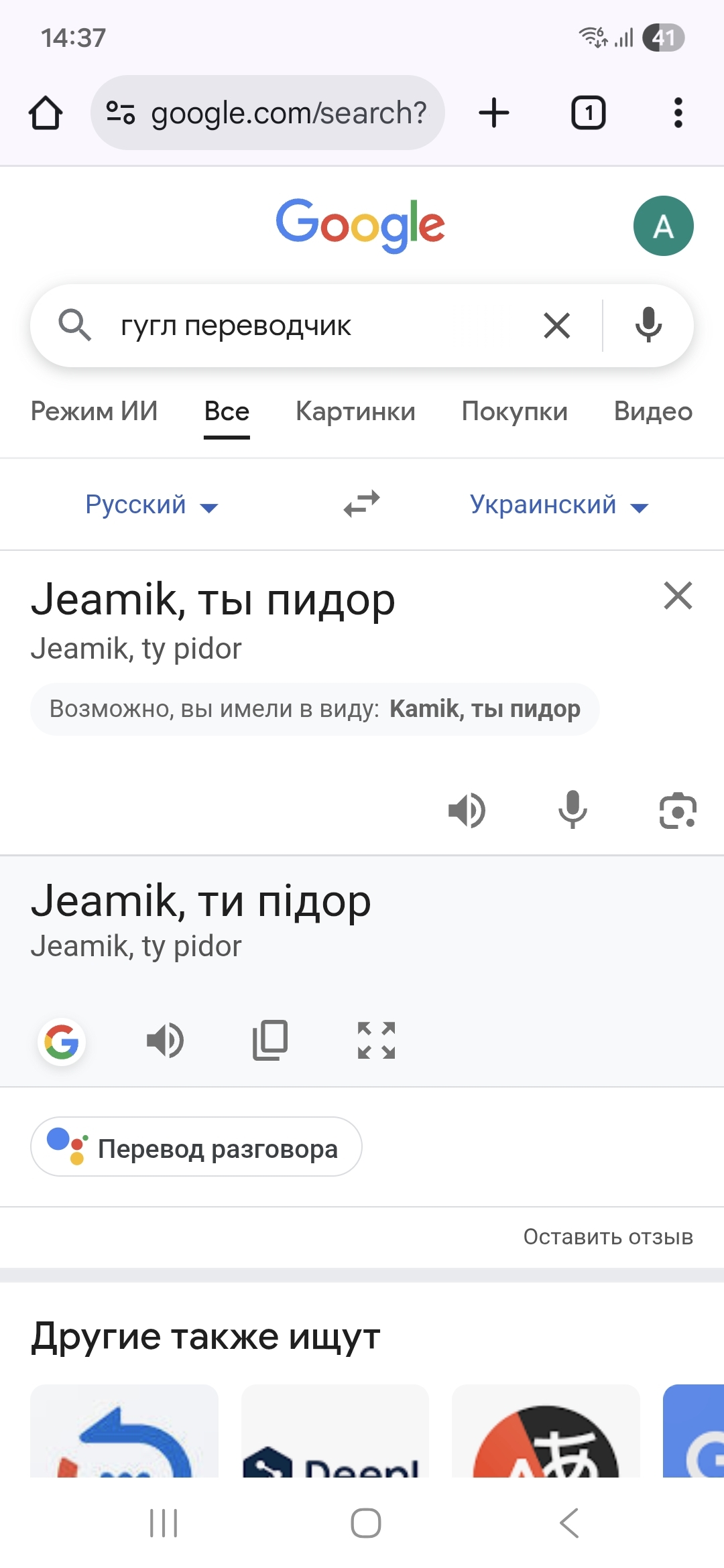This screenshot has width=724, height=1568.
Task: Start voice search in the search box
Action: coord(648,326)
